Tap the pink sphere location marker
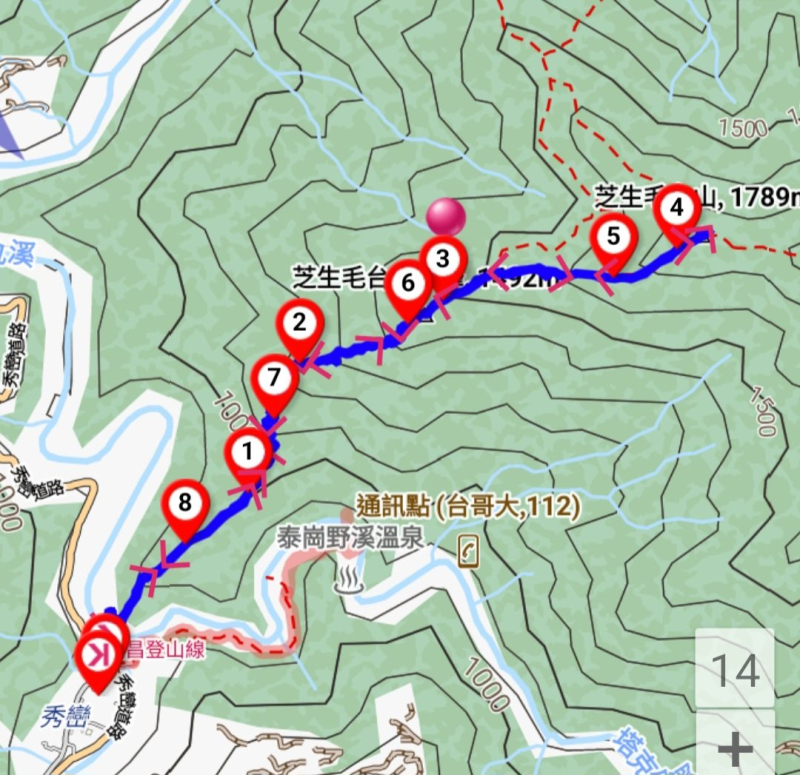The image size is (800, 775). (445, 216)
